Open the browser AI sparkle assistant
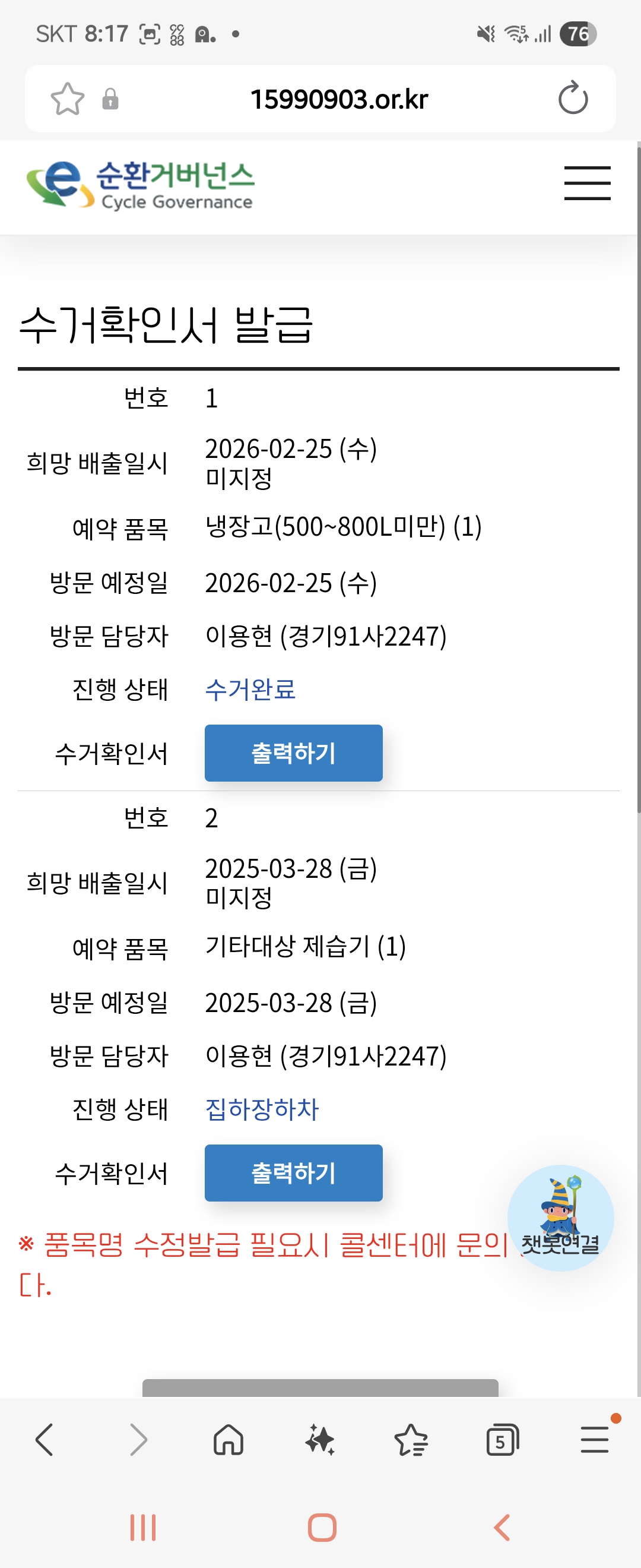This screenshot has height=1568, width=641. (320, 1440)
